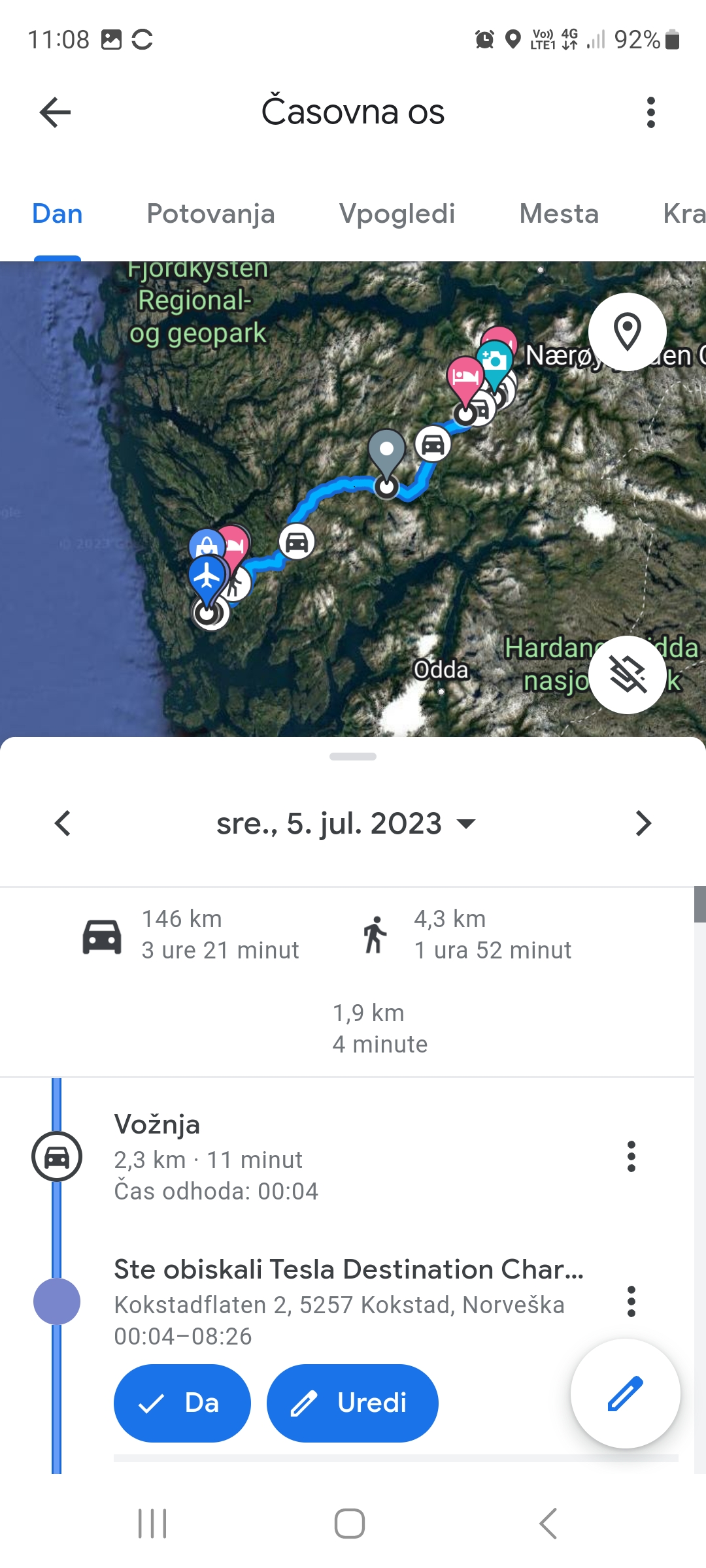Screen dimensions: 706x1568
Task: Select the Dan tab
Action: [58, 214]
